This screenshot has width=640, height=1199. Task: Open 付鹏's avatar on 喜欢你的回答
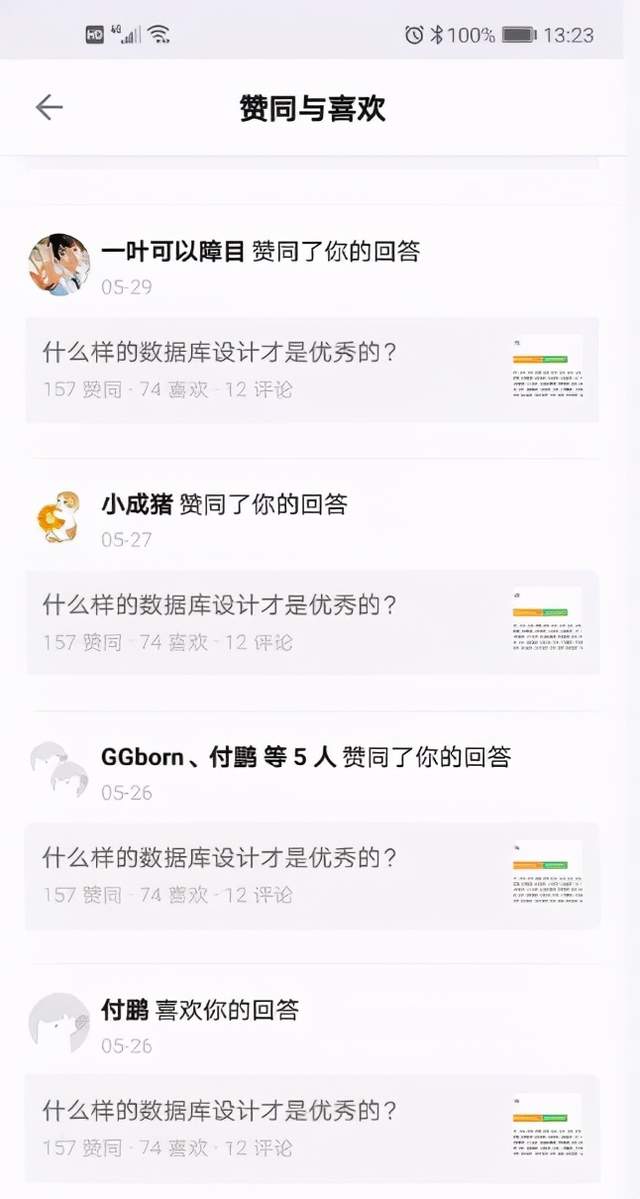coord(59,1023)
